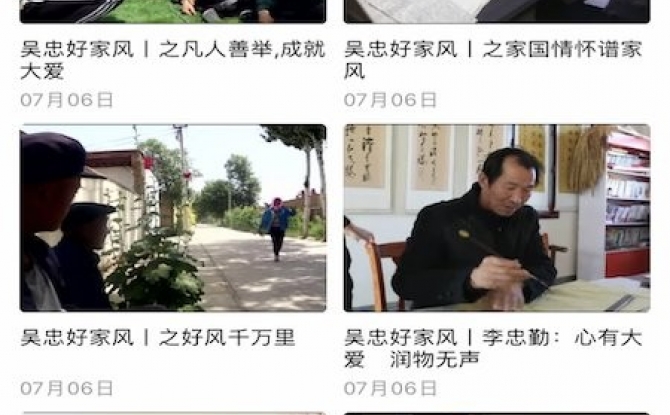Open 李忠勤：心有大爱 润物无声 article
670x415 pixels.
(x=494, y=347)
